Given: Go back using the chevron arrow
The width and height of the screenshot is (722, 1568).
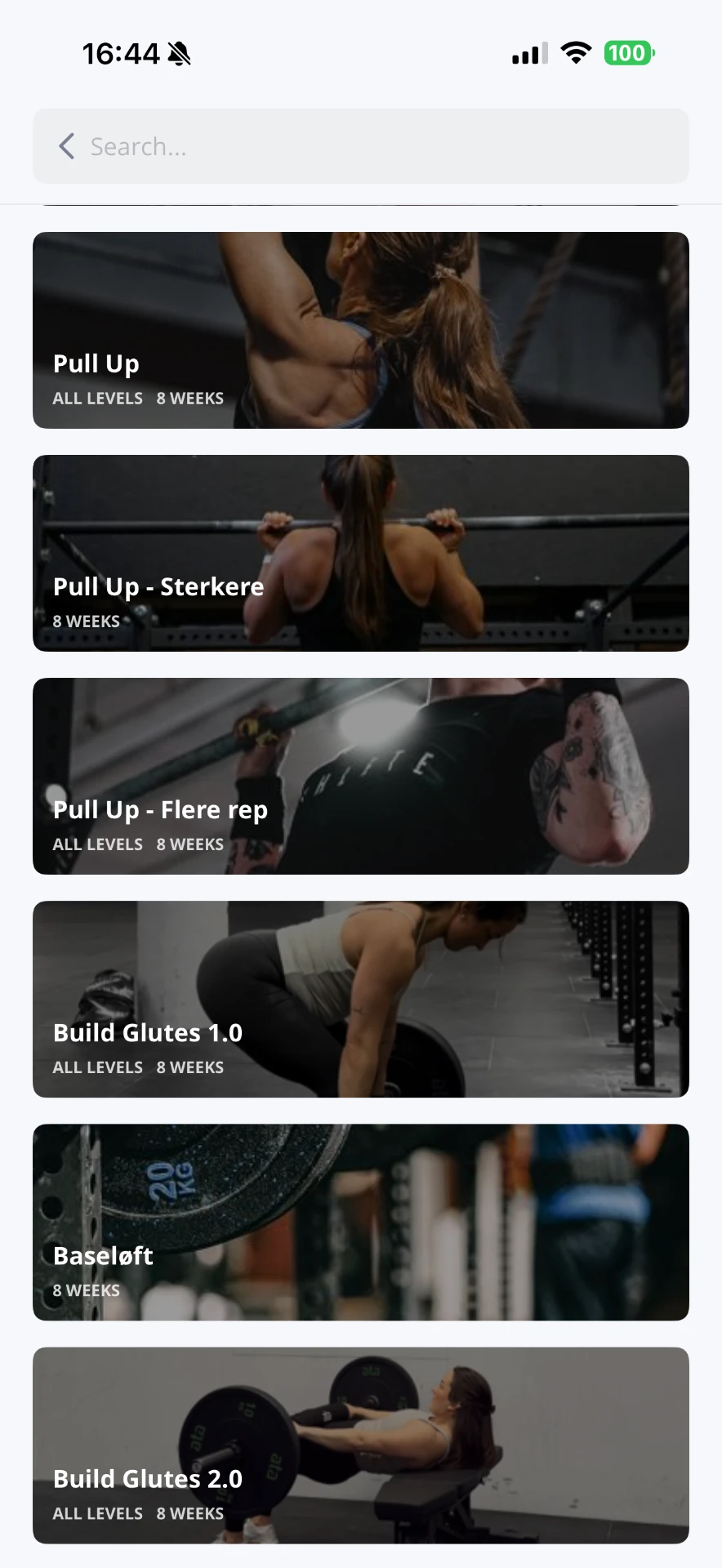Looking at the screenshot, I should pos(67,146).
